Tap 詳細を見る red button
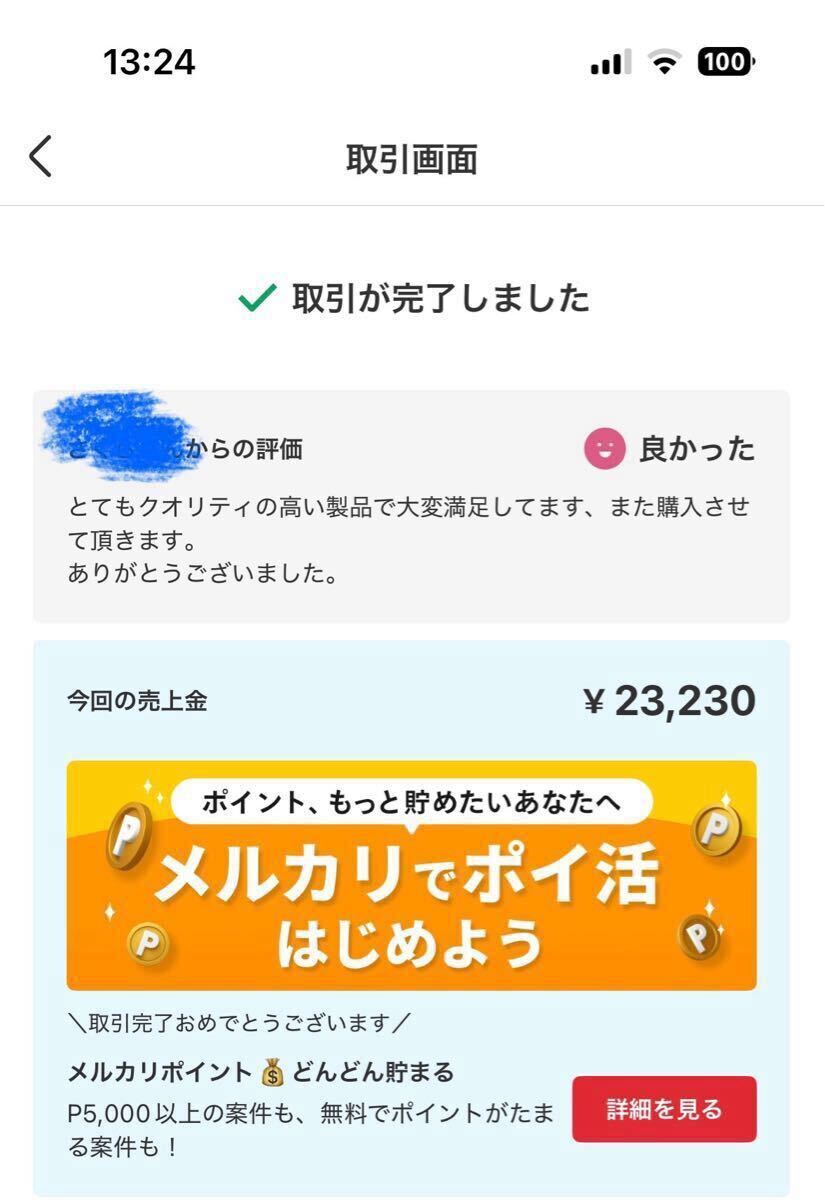This screenshot has width=825, height=1200. [x=663, y=1108]
